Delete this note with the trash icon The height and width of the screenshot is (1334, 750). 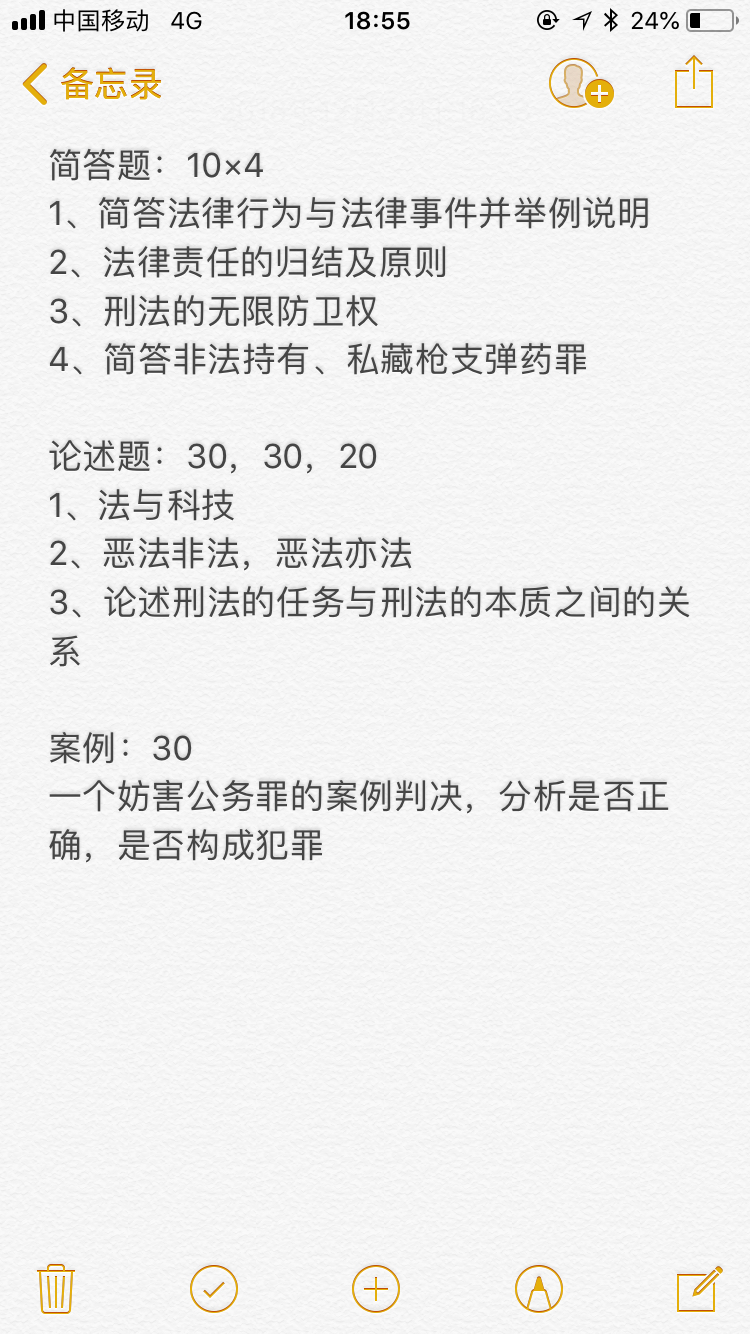(x=56, y=1288)
